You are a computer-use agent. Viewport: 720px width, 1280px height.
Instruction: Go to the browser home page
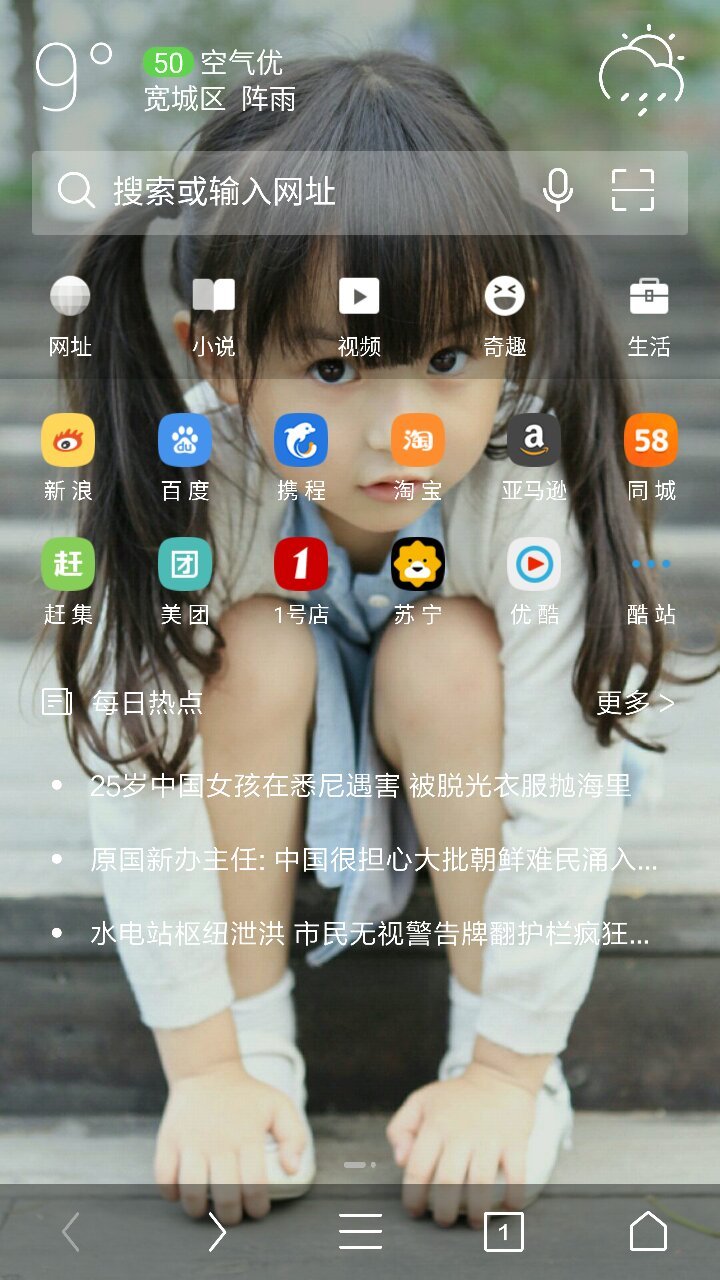[x=648, y=1231]
